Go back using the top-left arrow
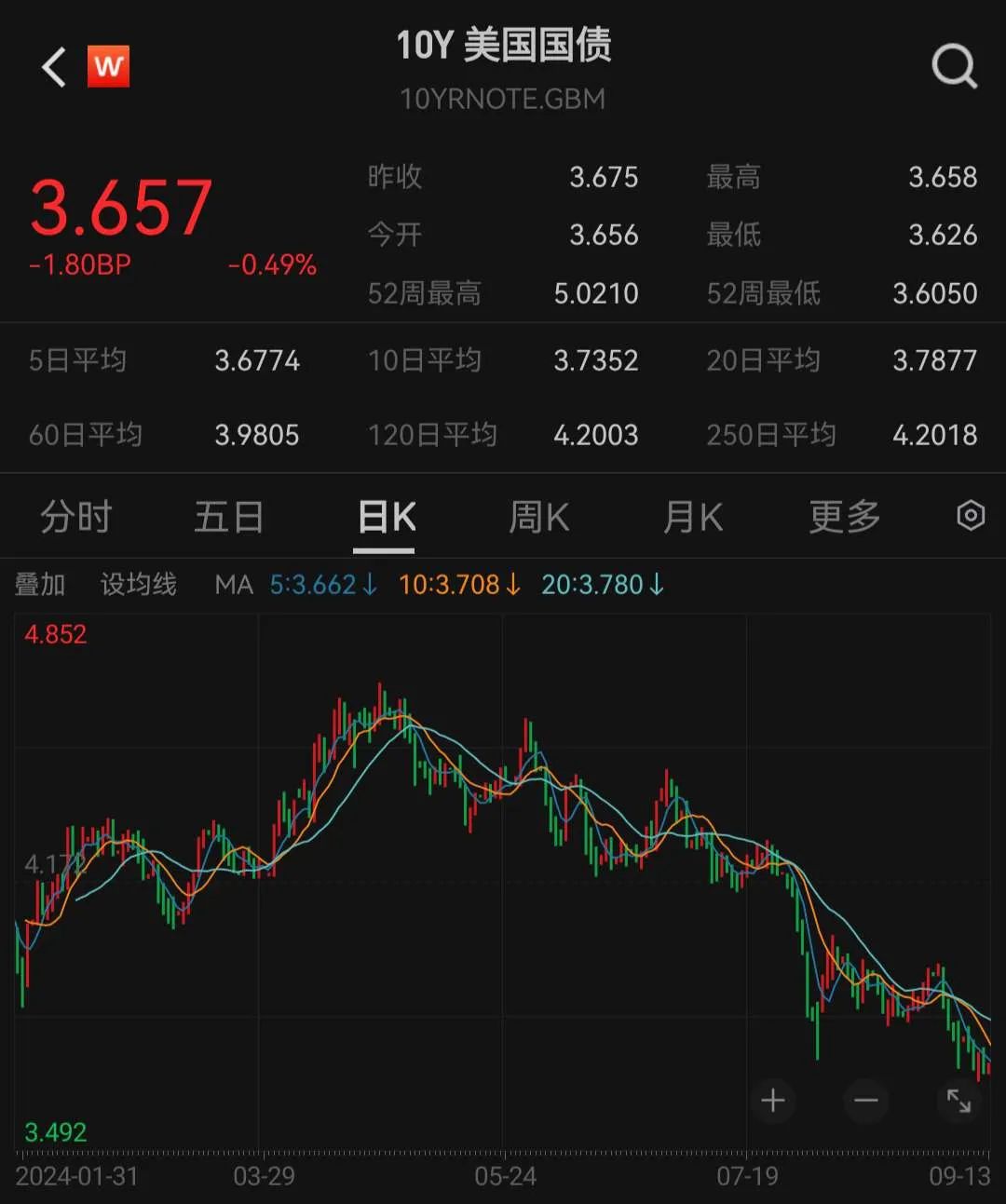The height and width of the screenshot is (1204, 1006). click(54, 67)
